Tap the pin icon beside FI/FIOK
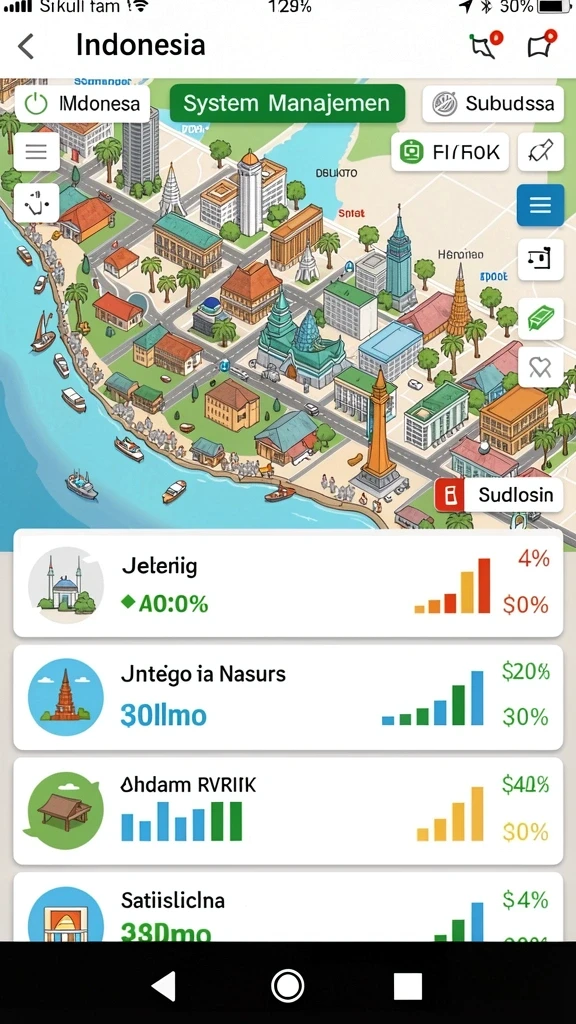Viewport: 576px width, 1024px height. pyautogui.click(x=541, y=152)
